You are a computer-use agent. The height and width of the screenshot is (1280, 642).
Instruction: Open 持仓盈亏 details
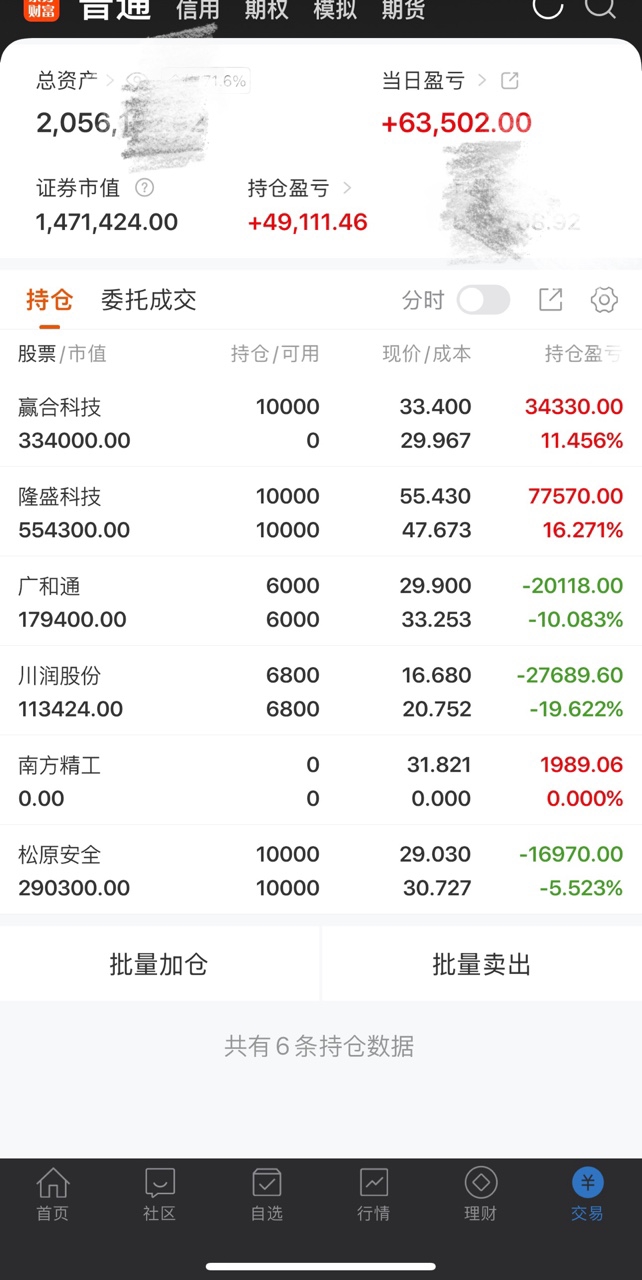click(x=300, y=188)
